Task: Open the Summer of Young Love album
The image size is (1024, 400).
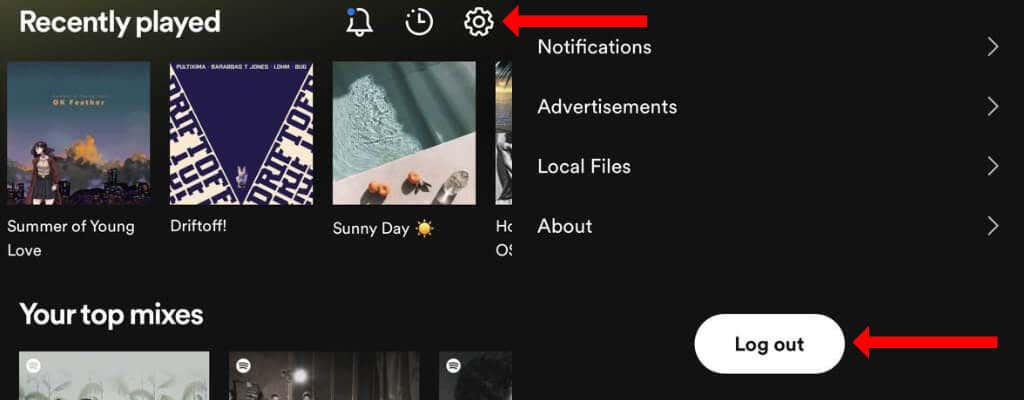Action: pyautogui.click(x=78, y=133)
